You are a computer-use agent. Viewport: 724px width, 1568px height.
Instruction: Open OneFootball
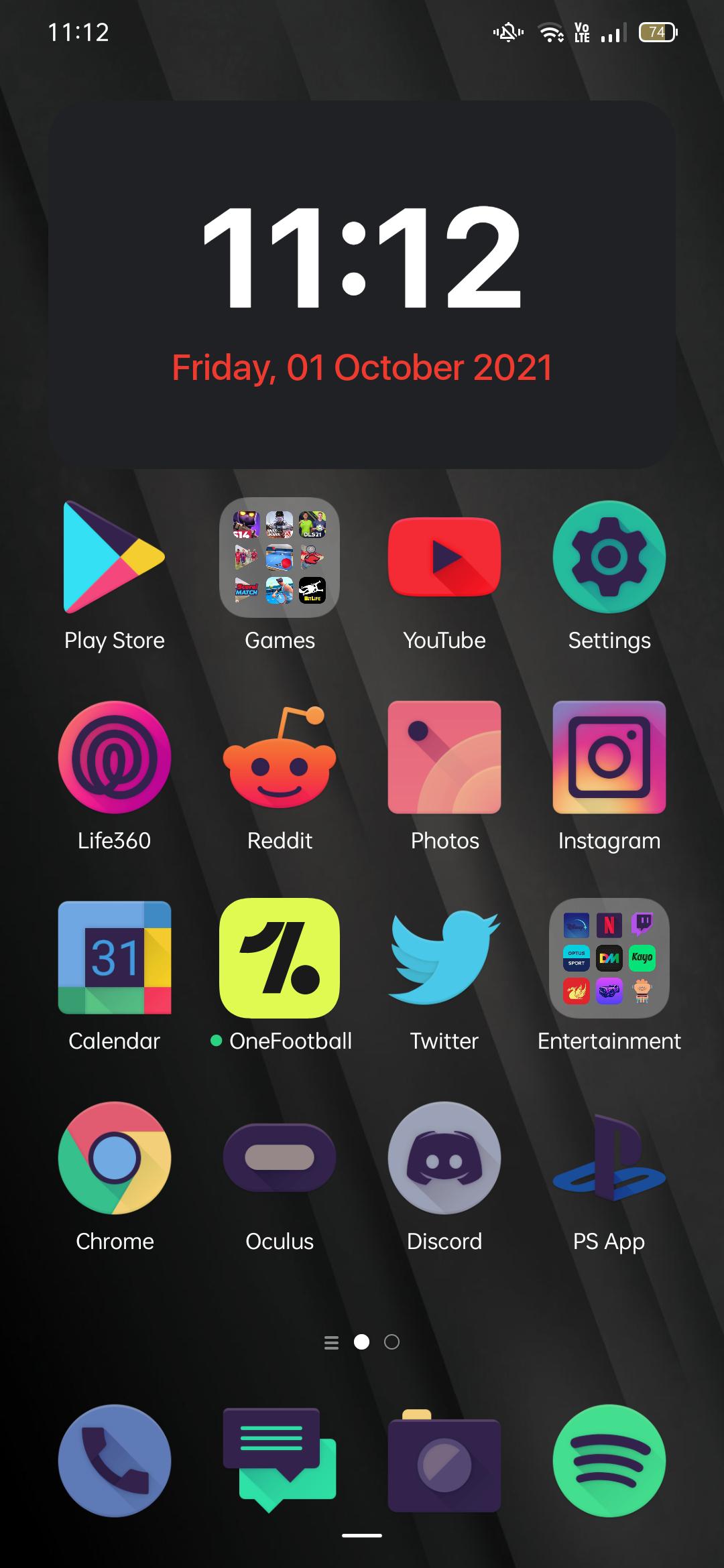coord(280,958)
